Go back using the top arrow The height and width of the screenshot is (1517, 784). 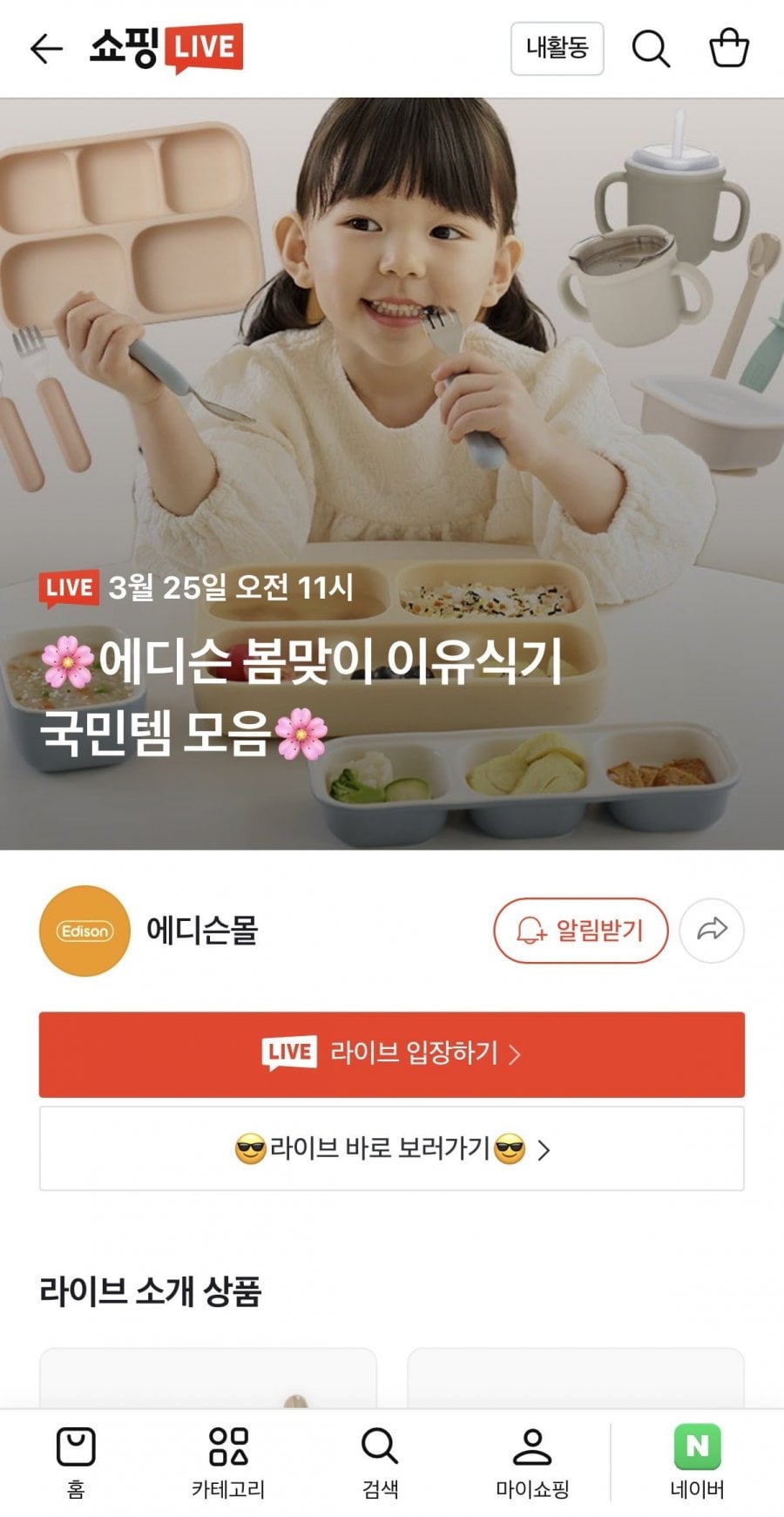[x=46, y=49]
